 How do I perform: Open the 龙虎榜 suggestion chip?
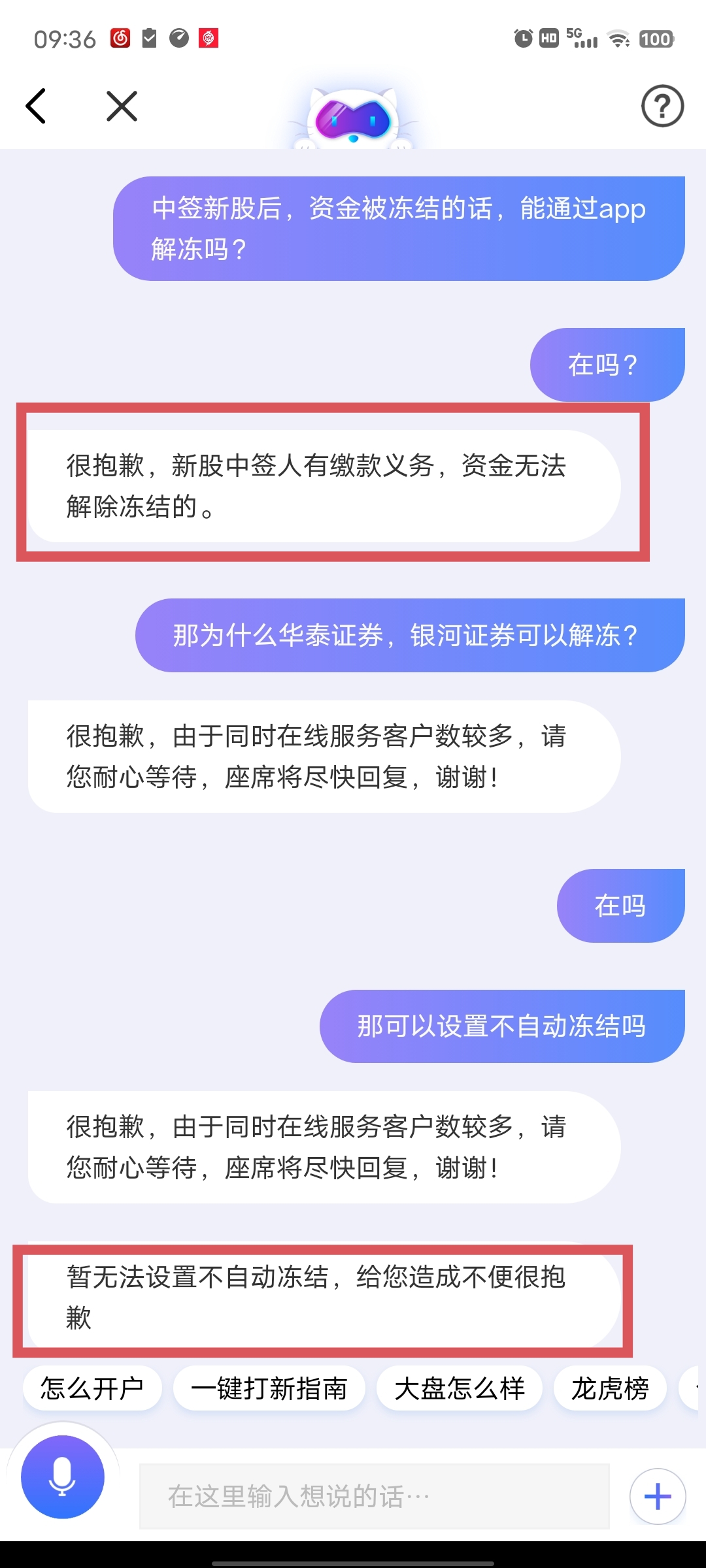pyautogui.click(x=609, y=1388)
